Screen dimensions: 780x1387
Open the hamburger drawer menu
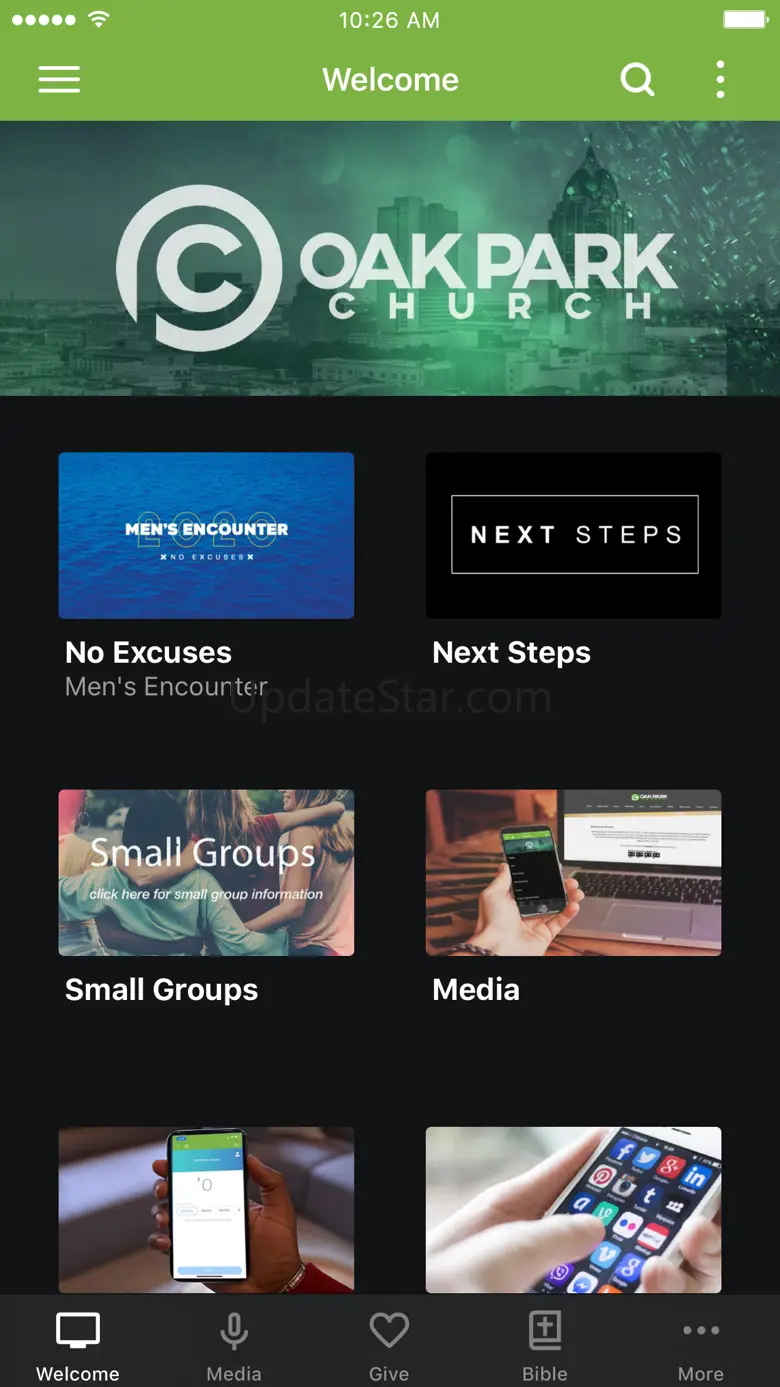pyautogui.click(x=59, y=80)
